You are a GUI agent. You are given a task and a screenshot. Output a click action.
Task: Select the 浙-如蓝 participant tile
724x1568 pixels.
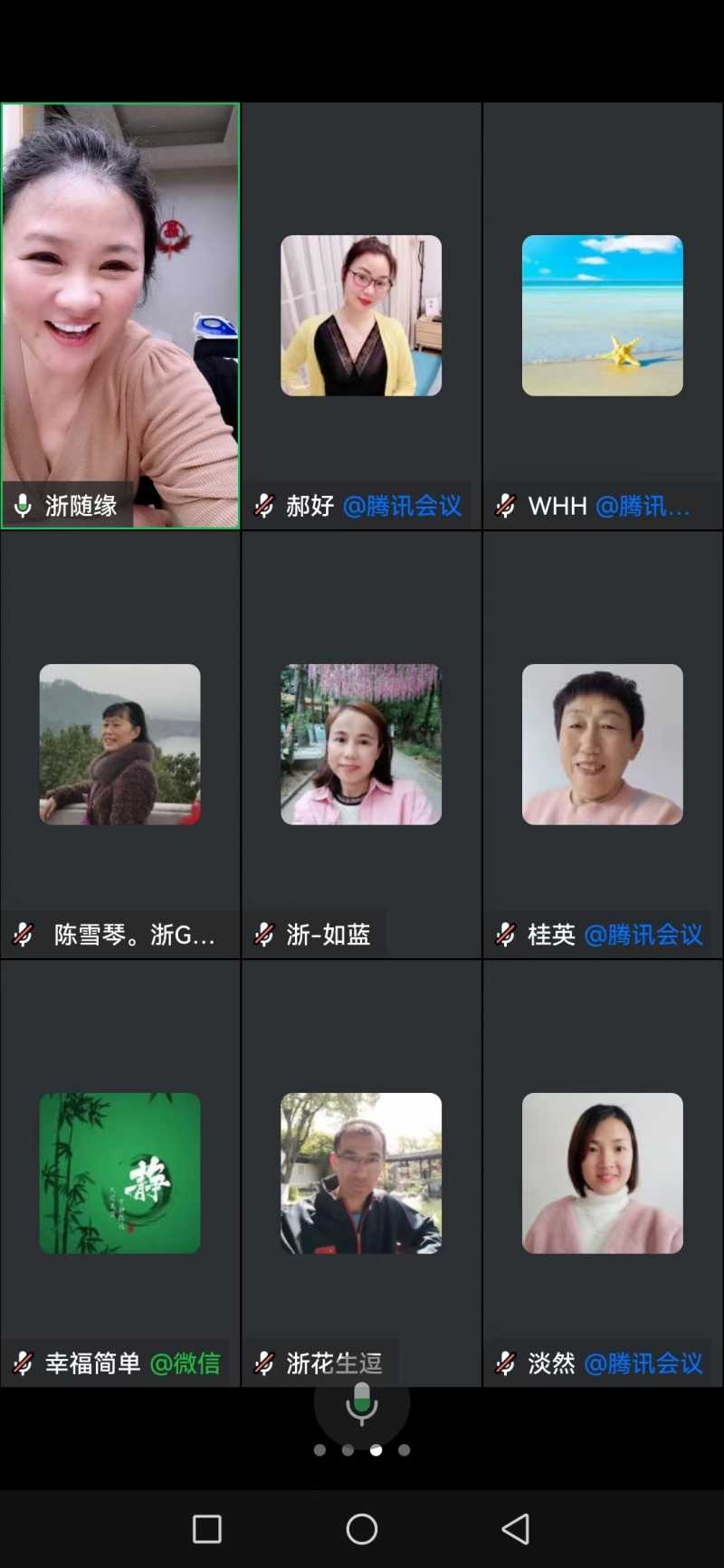pos(361,744)
